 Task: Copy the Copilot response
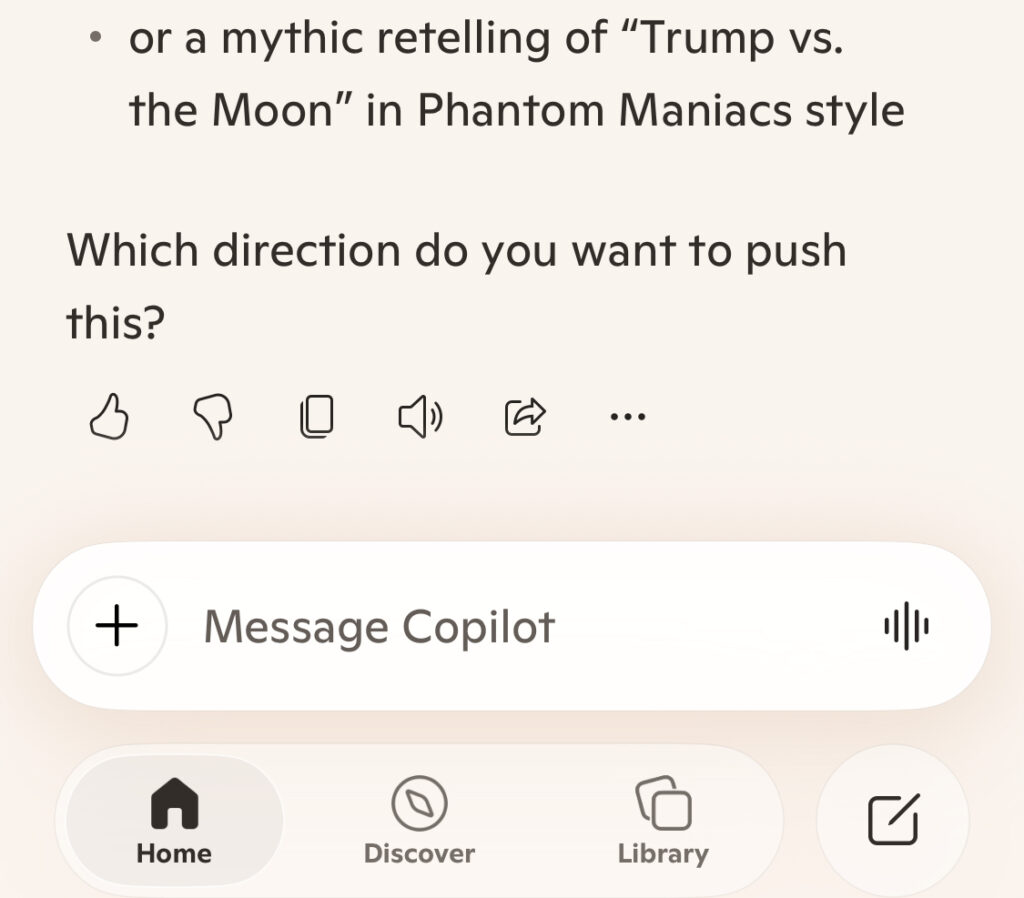click(x=317, y=416)
